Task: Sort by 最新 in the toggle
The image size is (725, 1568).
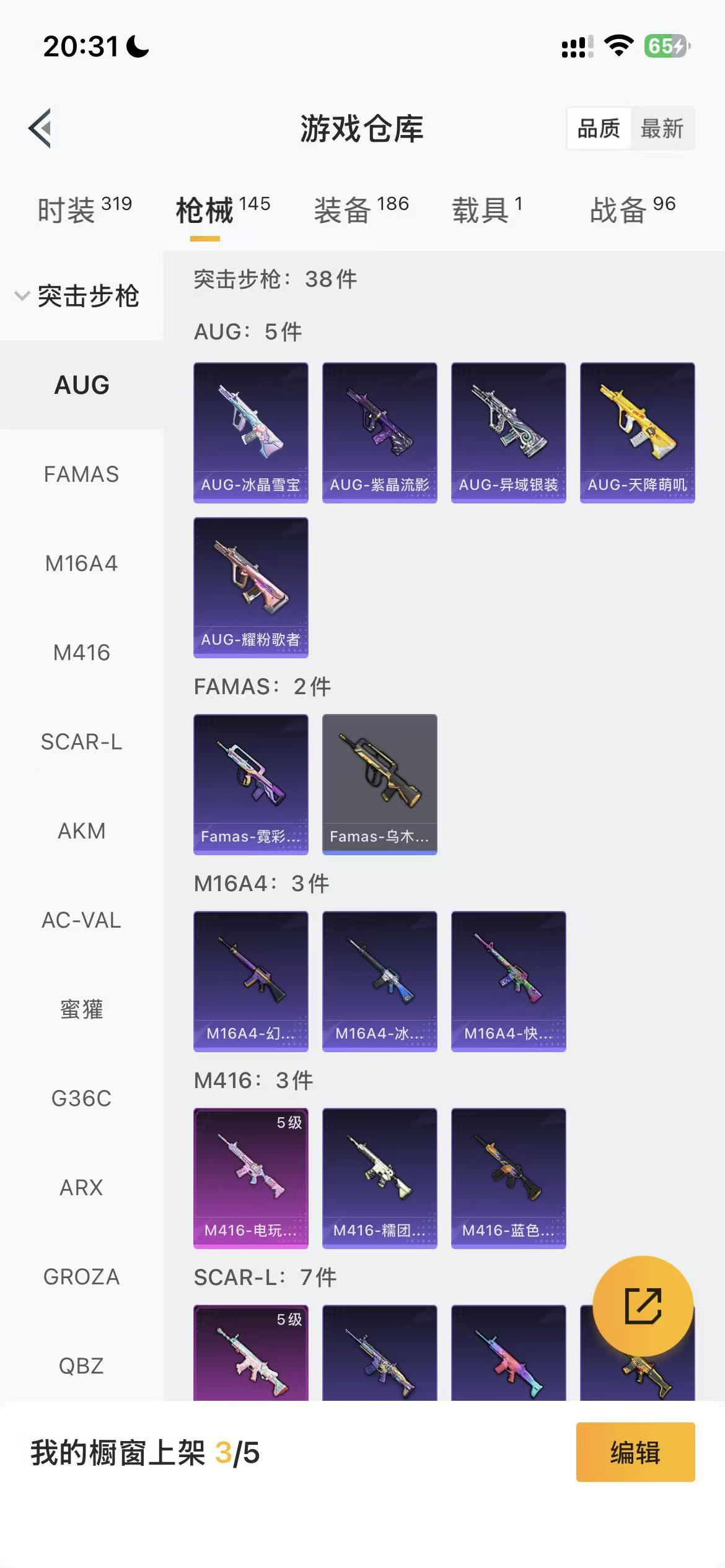Action: tap(661, 129)
